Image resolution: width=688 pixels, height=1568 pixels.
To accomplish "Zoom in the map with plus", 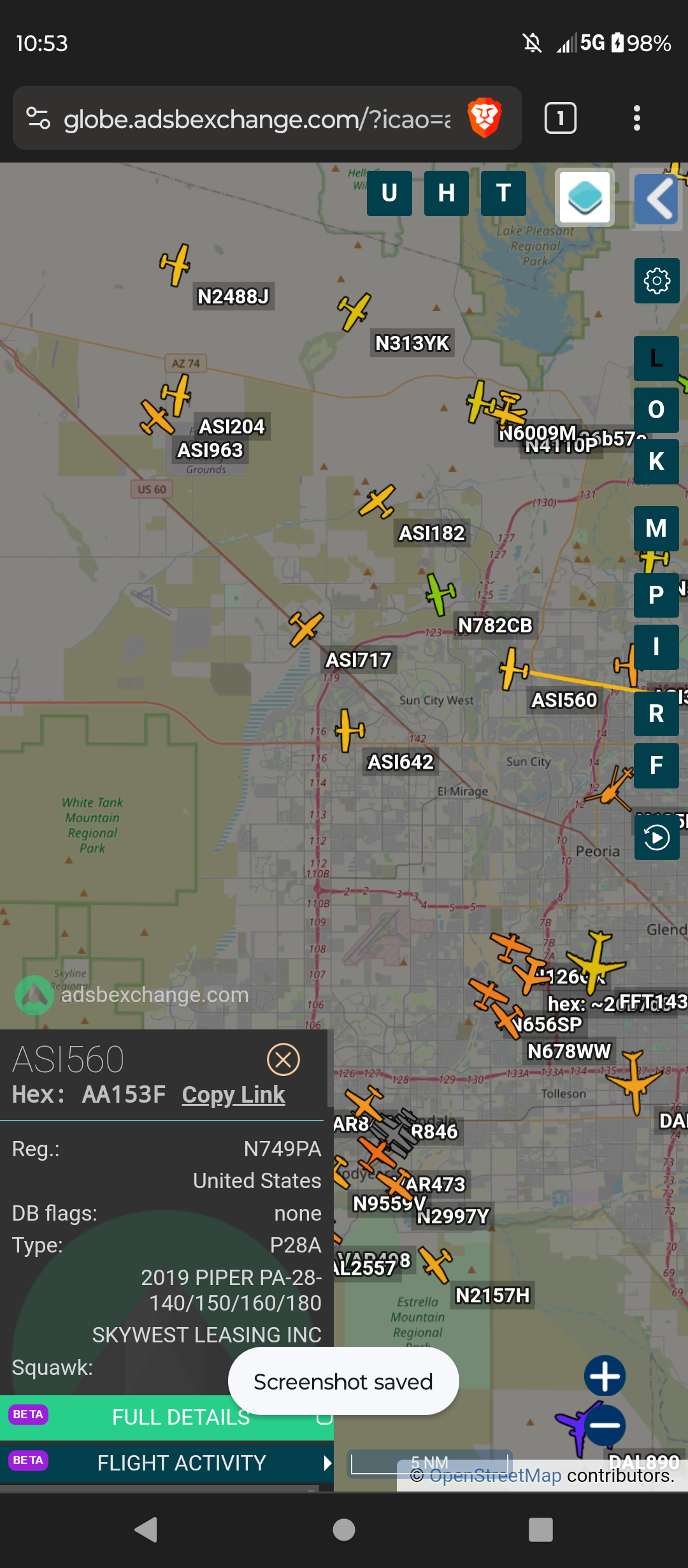I will pos(605,1376).
